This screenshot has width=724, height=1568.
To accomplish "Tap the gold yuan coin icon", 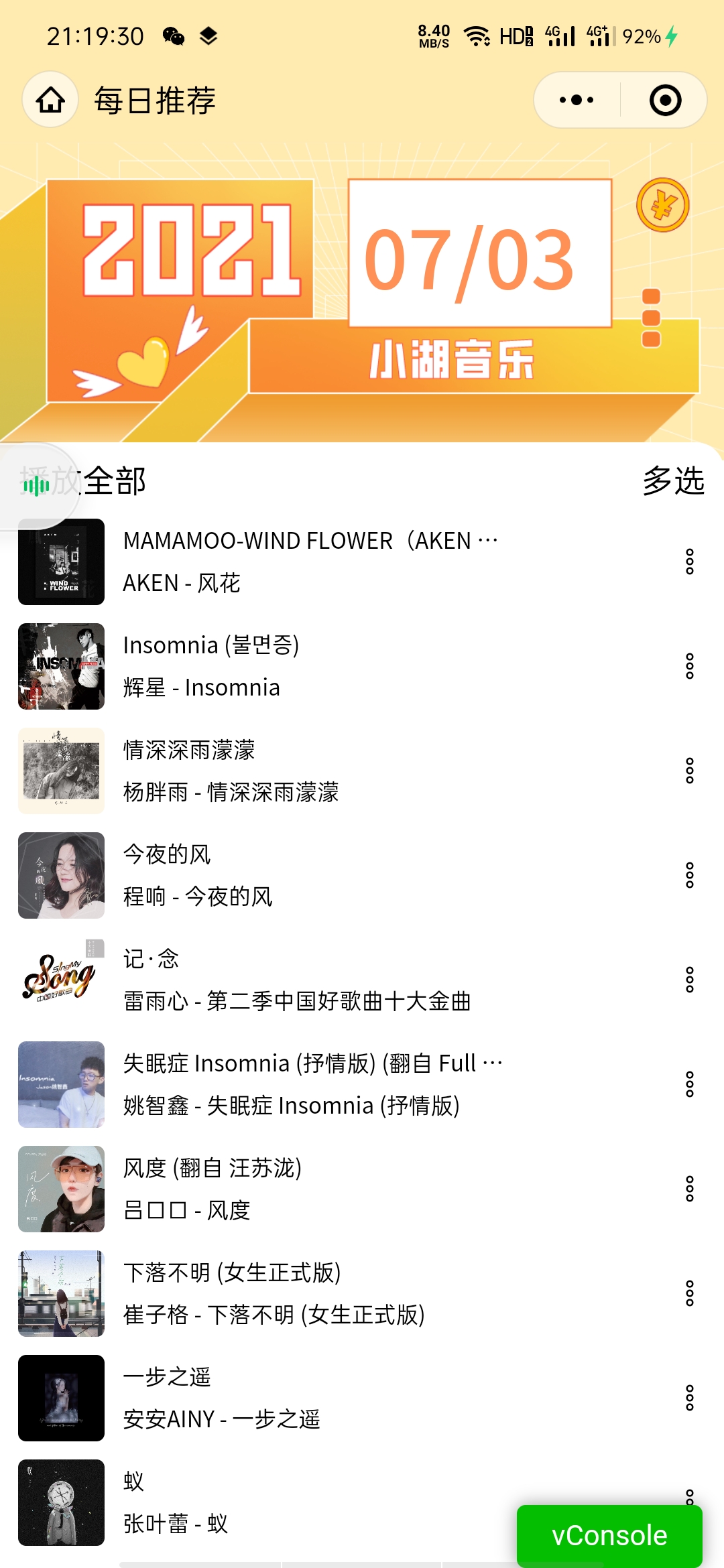I will (662, 205).
